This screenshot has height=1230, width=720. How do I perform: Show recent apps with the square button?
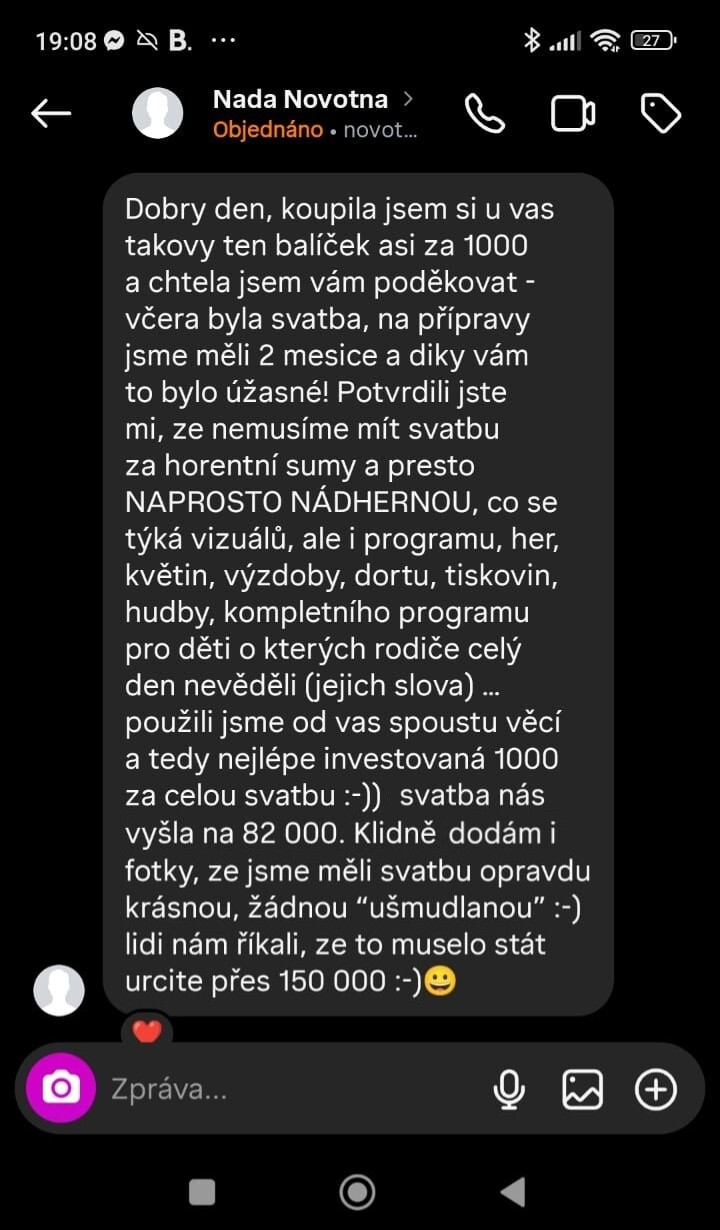coord(202,1191)
